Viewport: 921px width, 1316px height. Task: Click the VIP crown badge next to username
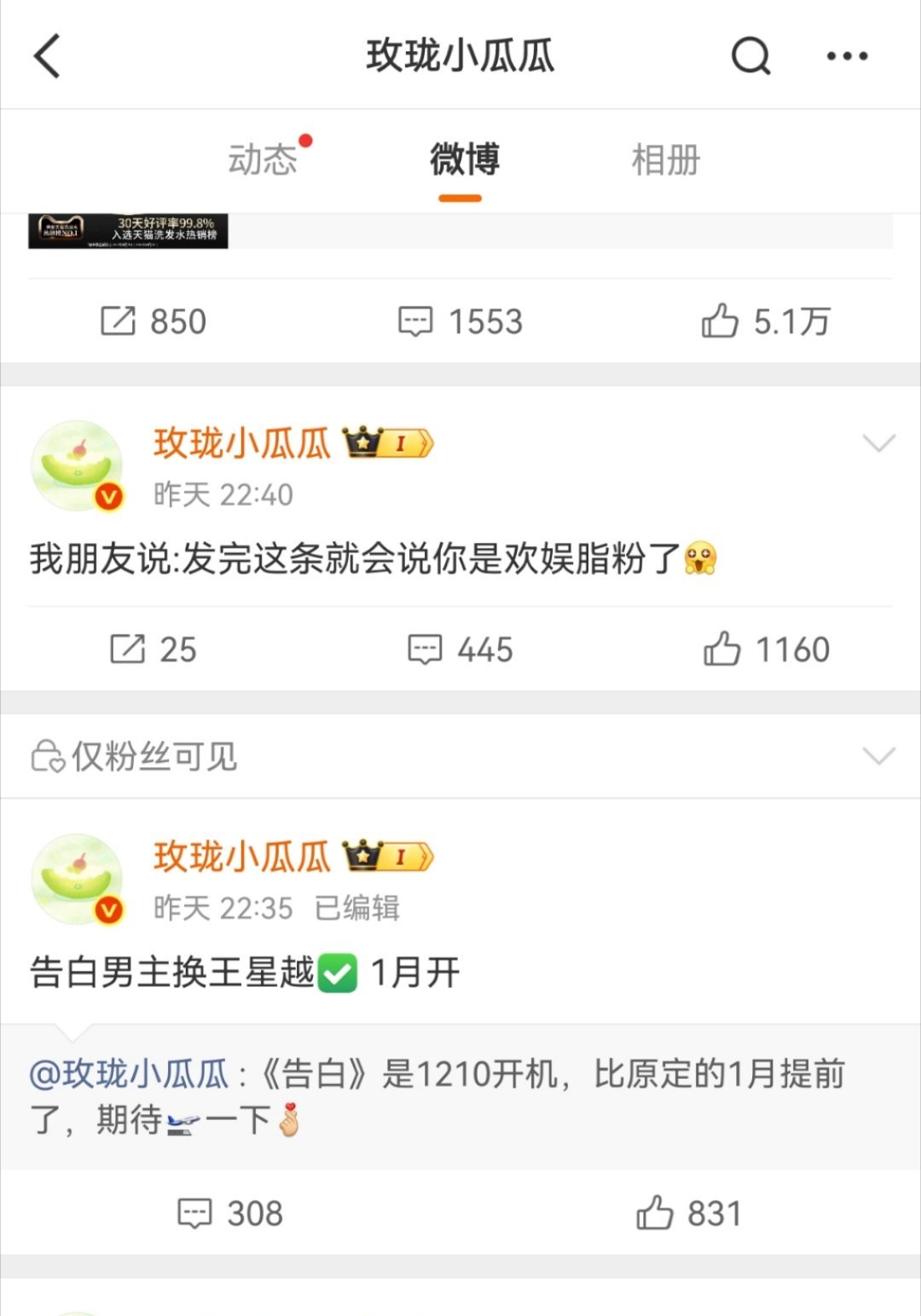point(388,443)
